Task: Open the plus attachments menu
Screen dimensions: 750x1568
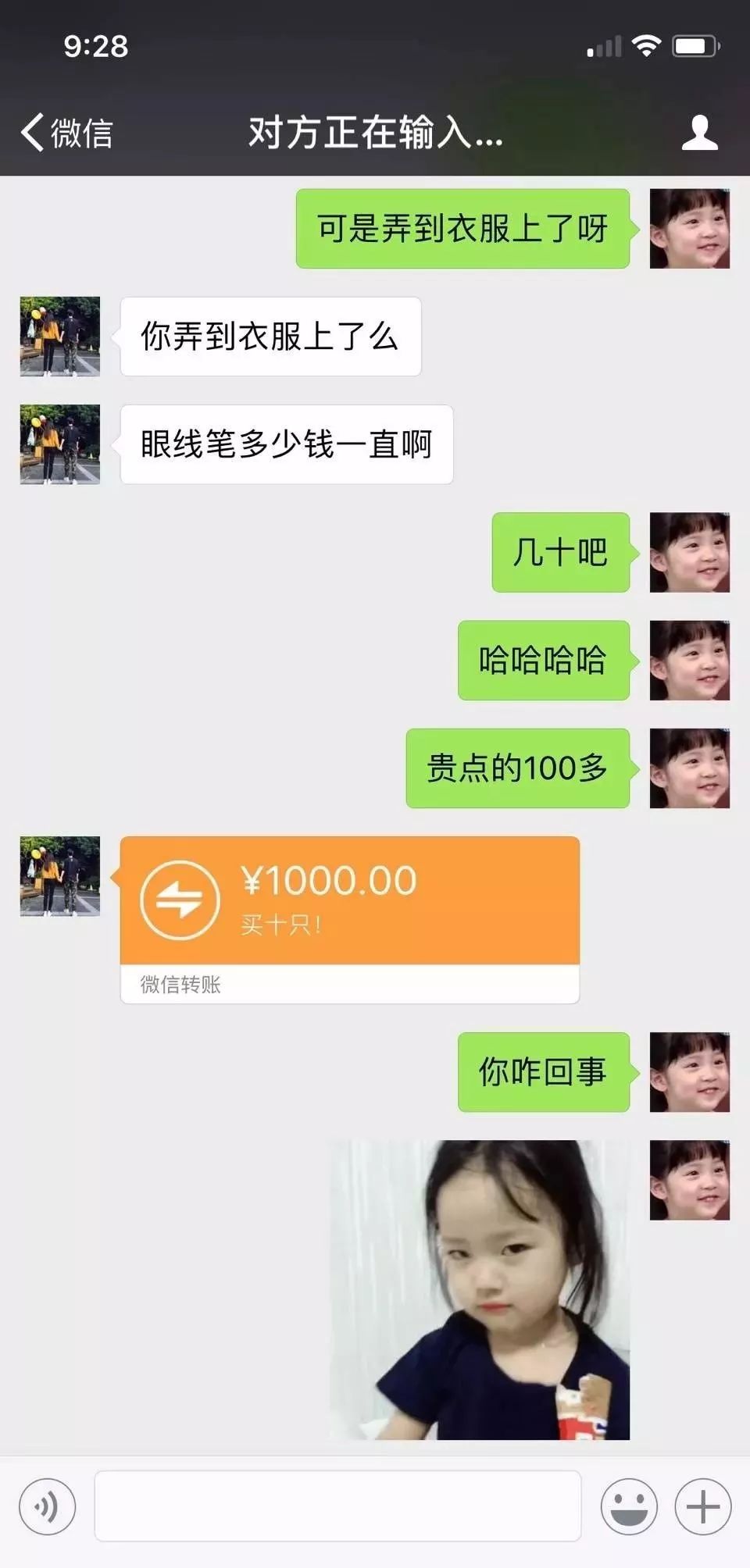Action: click(x=702, y=1506)
